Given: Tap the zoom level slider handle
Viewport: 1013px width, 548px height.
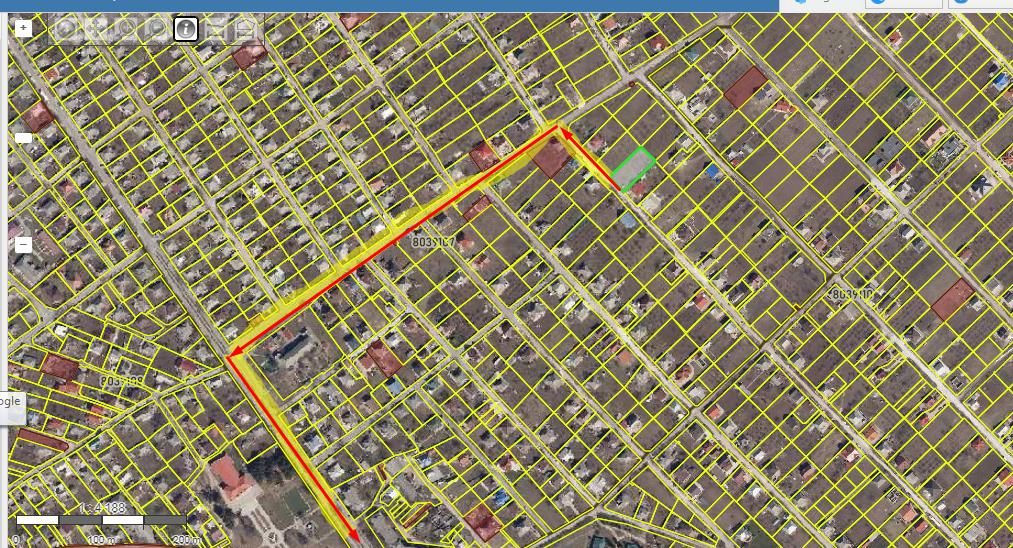Looking at the screenshot, I should click(23, 138).
